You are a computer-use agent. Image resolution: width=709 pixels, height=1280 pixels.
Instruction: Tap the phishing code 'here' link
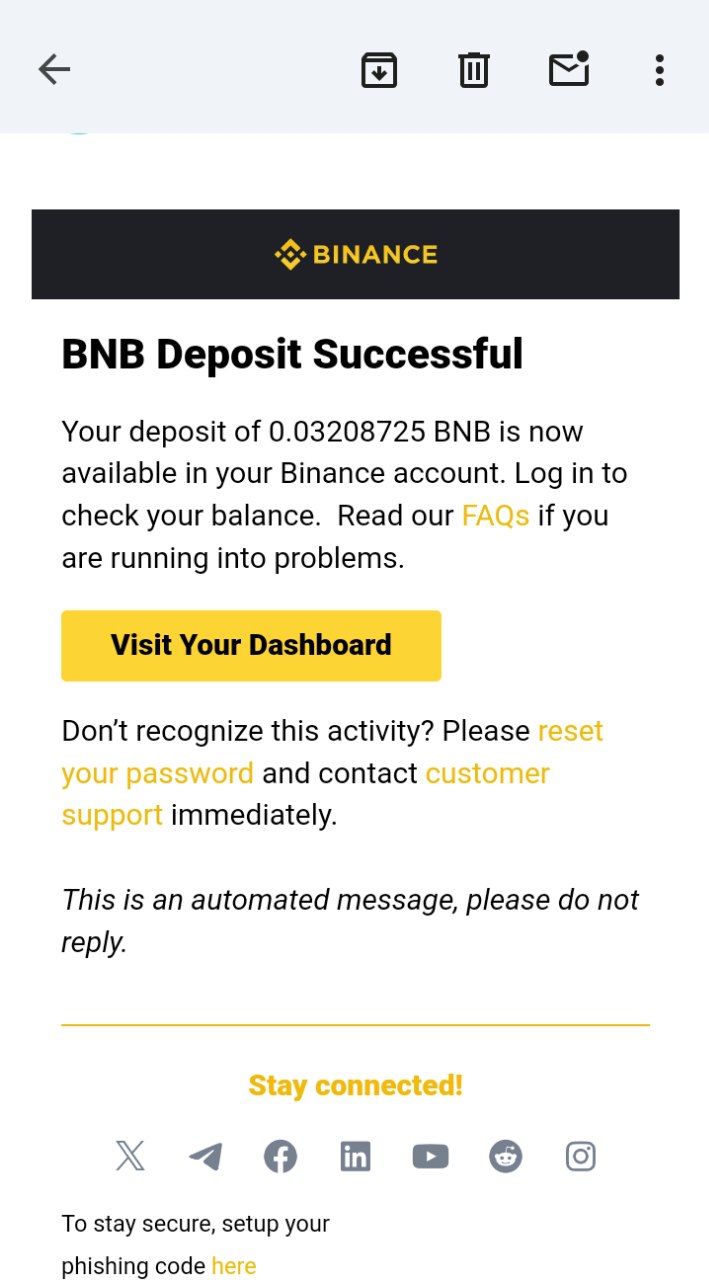pyautogui.click(x=234, y=1266)
